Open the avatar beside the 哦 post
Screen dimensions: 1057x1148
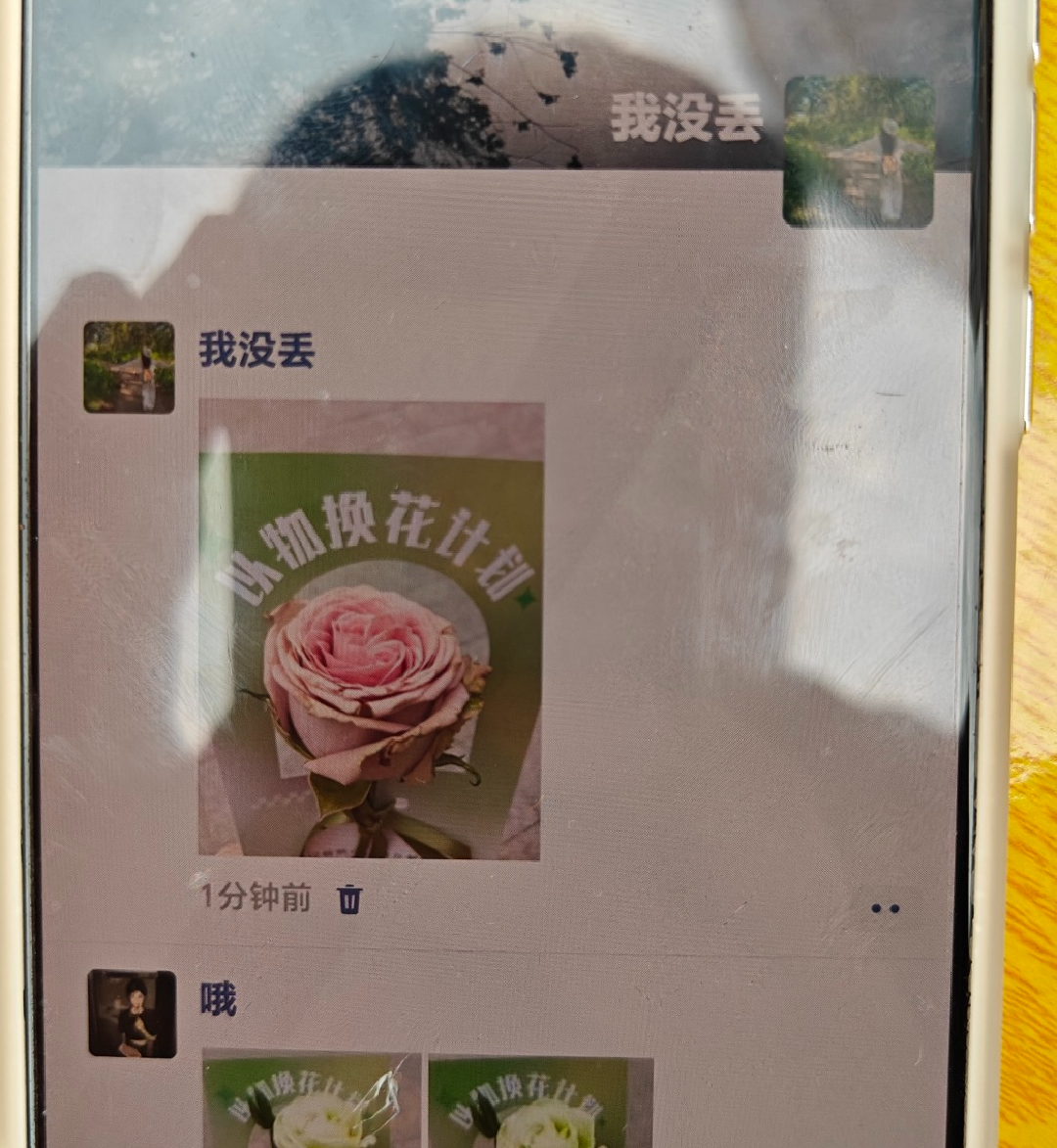(x=132, y=1013)
